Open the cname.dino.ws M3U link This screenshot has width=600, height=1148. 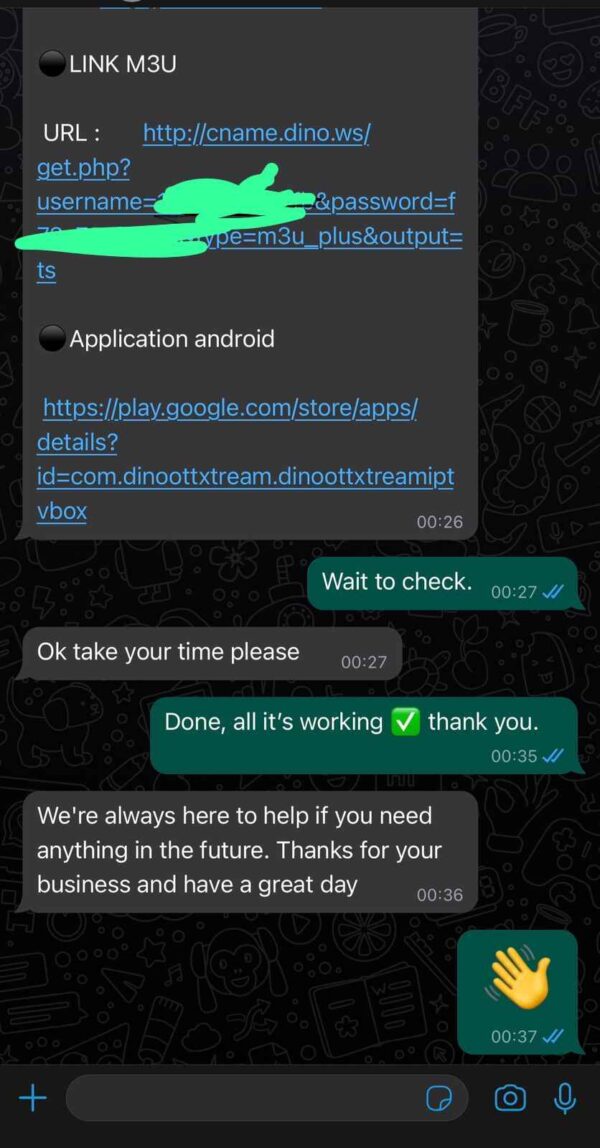tap(256, 133)
